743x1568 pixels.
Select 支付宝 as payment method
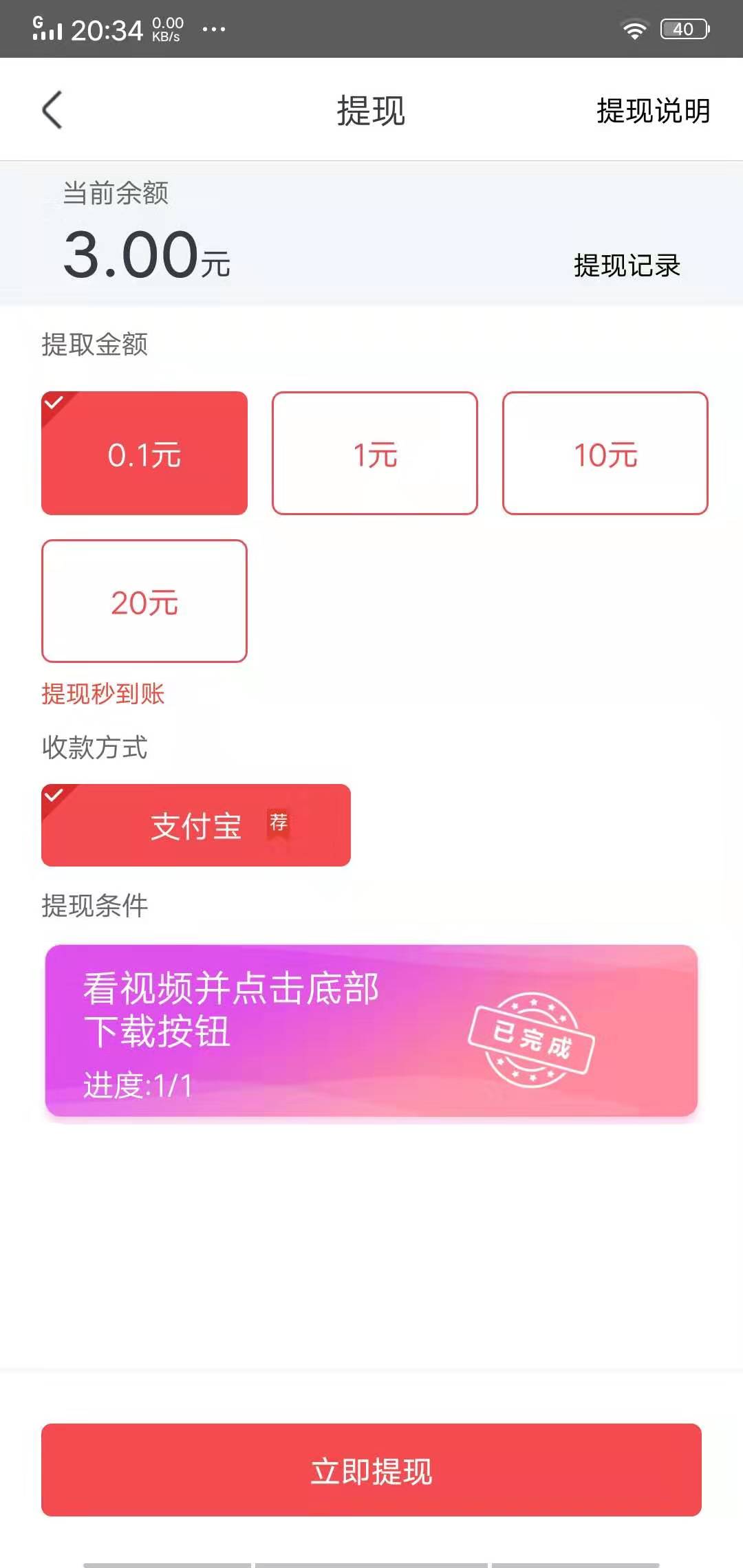tap(196, 825)
